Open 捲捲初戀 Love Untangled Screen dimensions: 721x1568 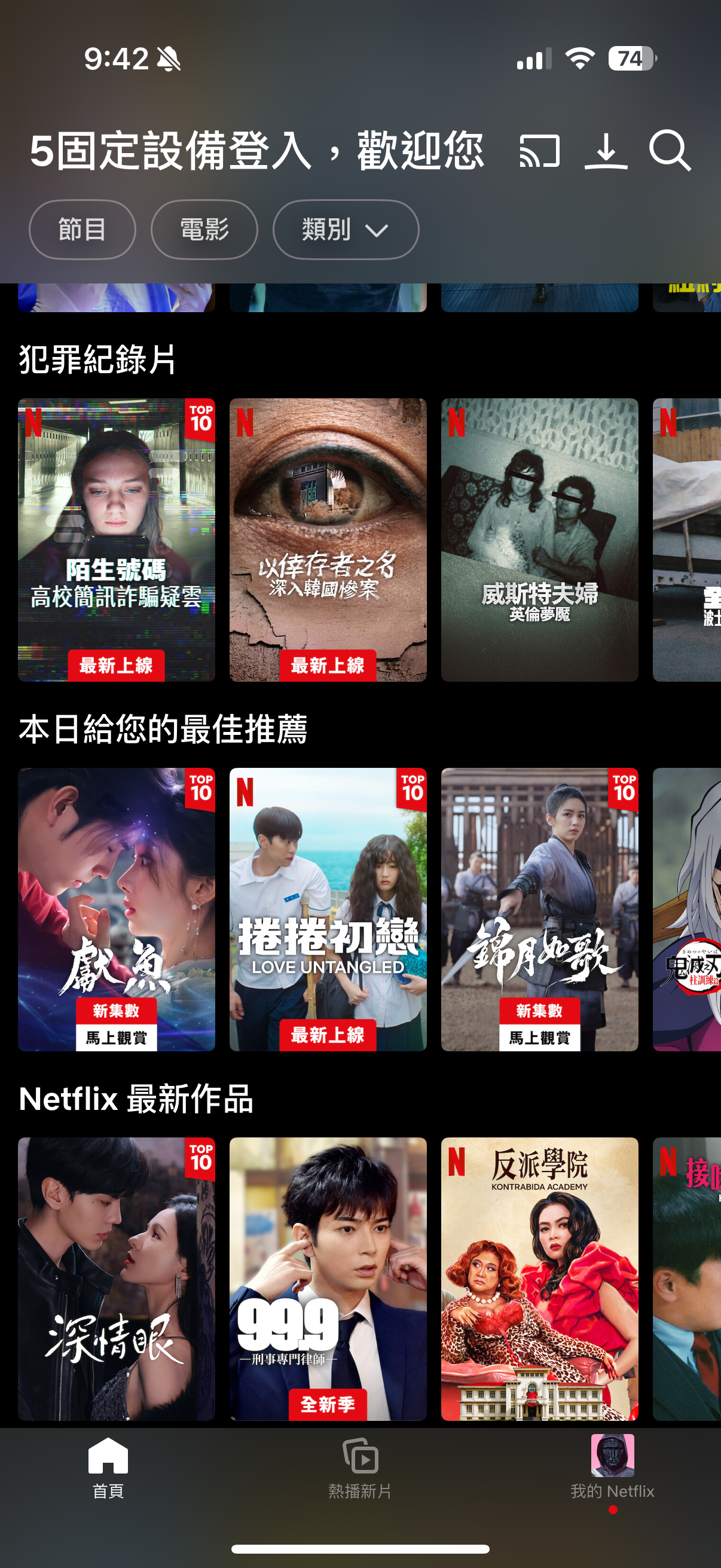328,909
